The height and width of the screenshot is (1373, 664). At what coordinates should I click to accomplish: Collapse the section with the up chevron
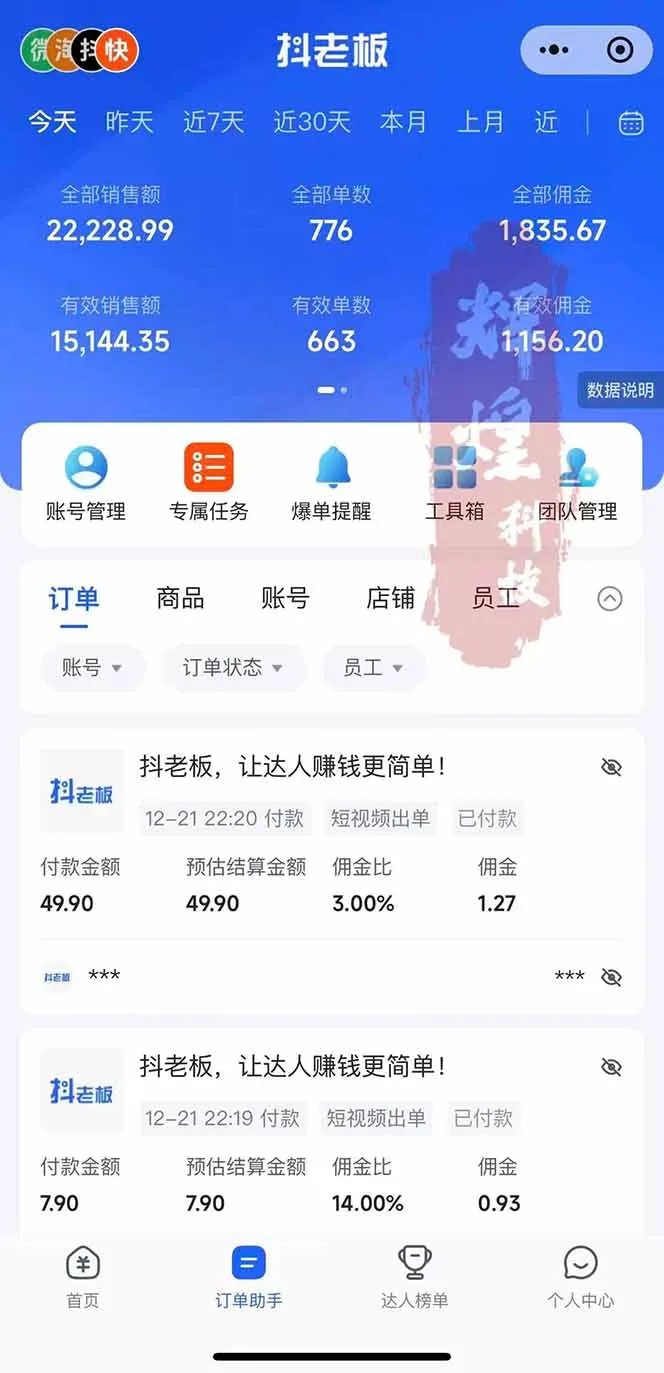[x=610, y=598]
